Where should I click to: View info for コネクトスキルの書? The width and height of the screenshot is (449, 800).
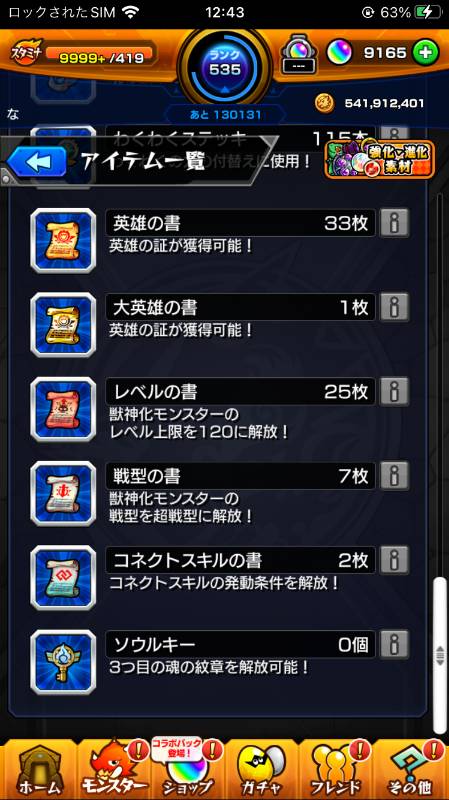394,560
